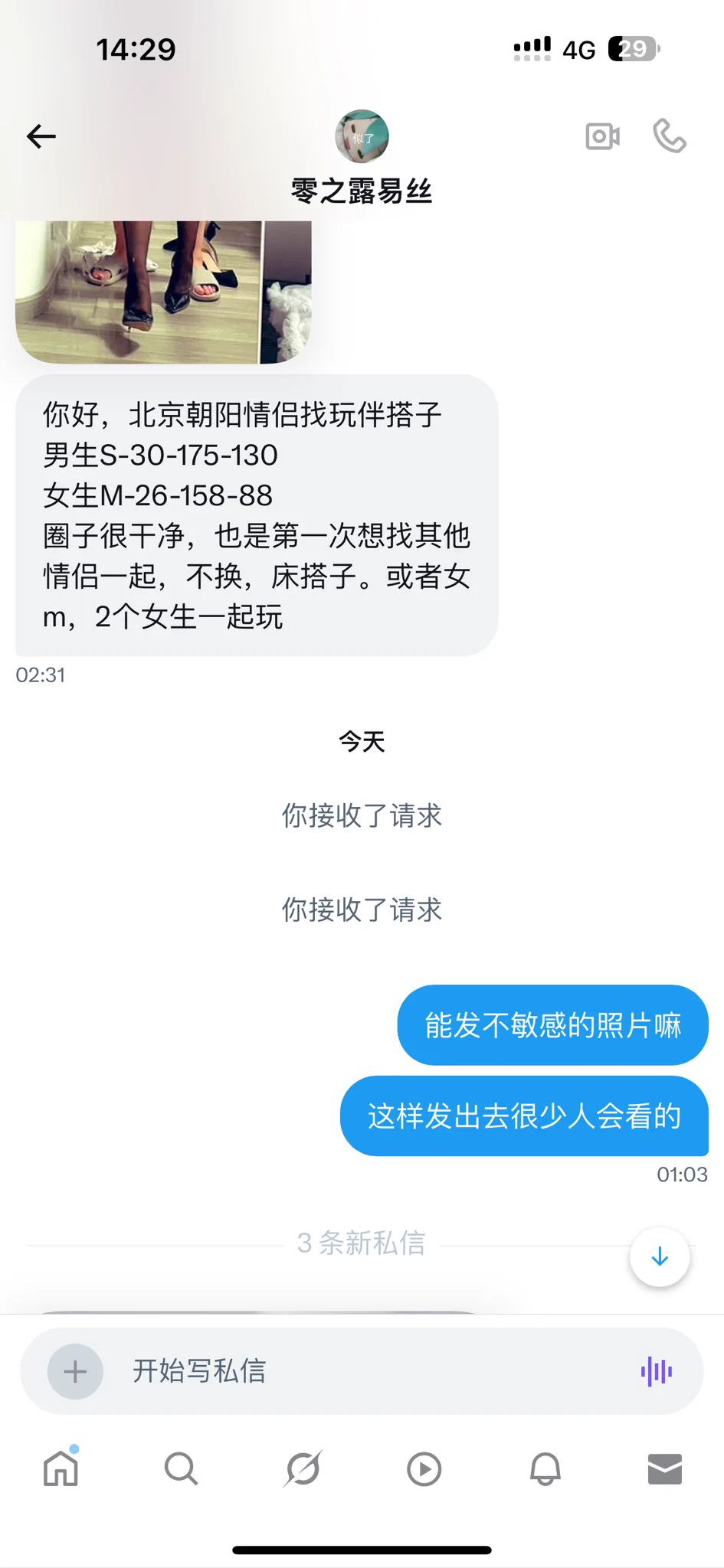This screenshot has height=1568, width=724.
Task: Switch to the Home tab
Action: pos(61,1468)
